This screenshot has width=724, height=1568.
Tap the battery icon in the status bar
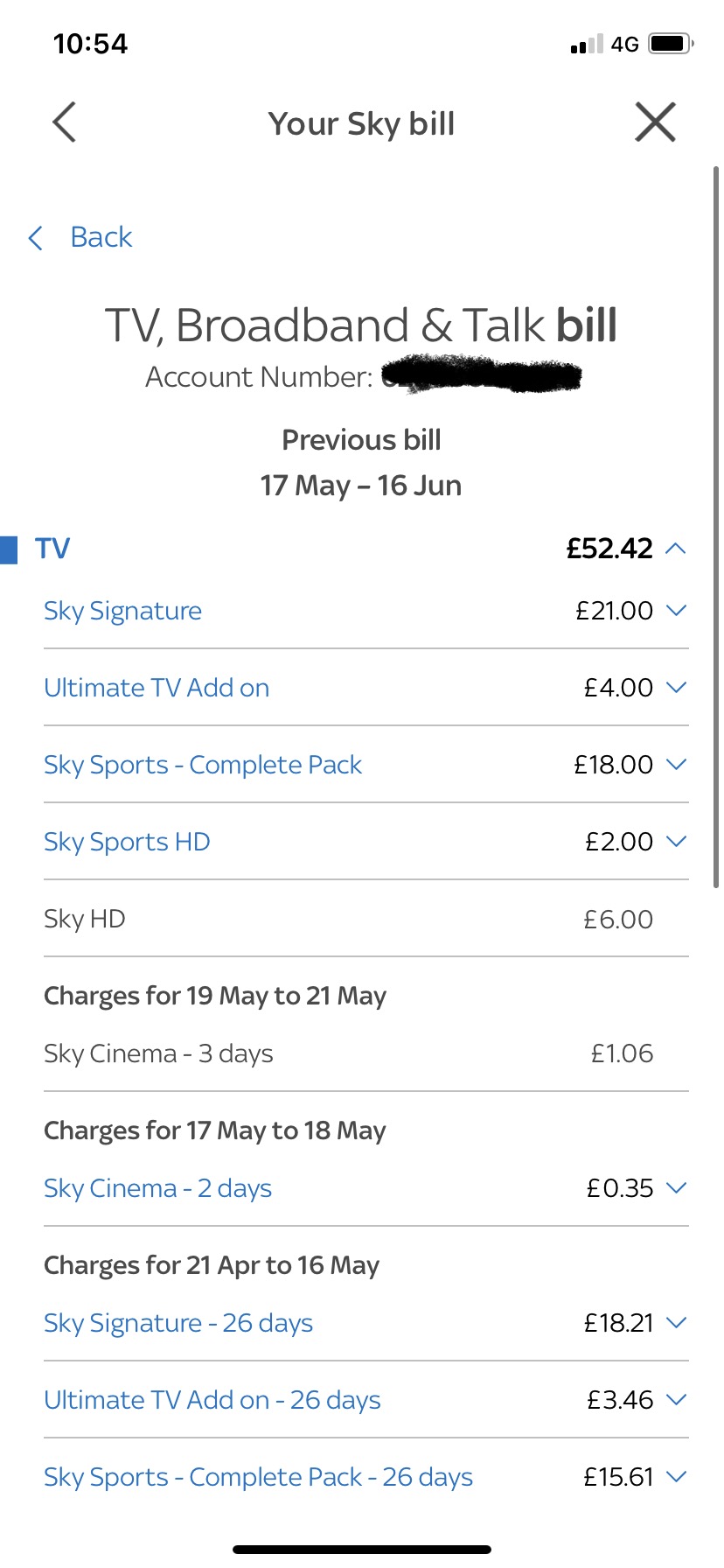tap(670, 43)
